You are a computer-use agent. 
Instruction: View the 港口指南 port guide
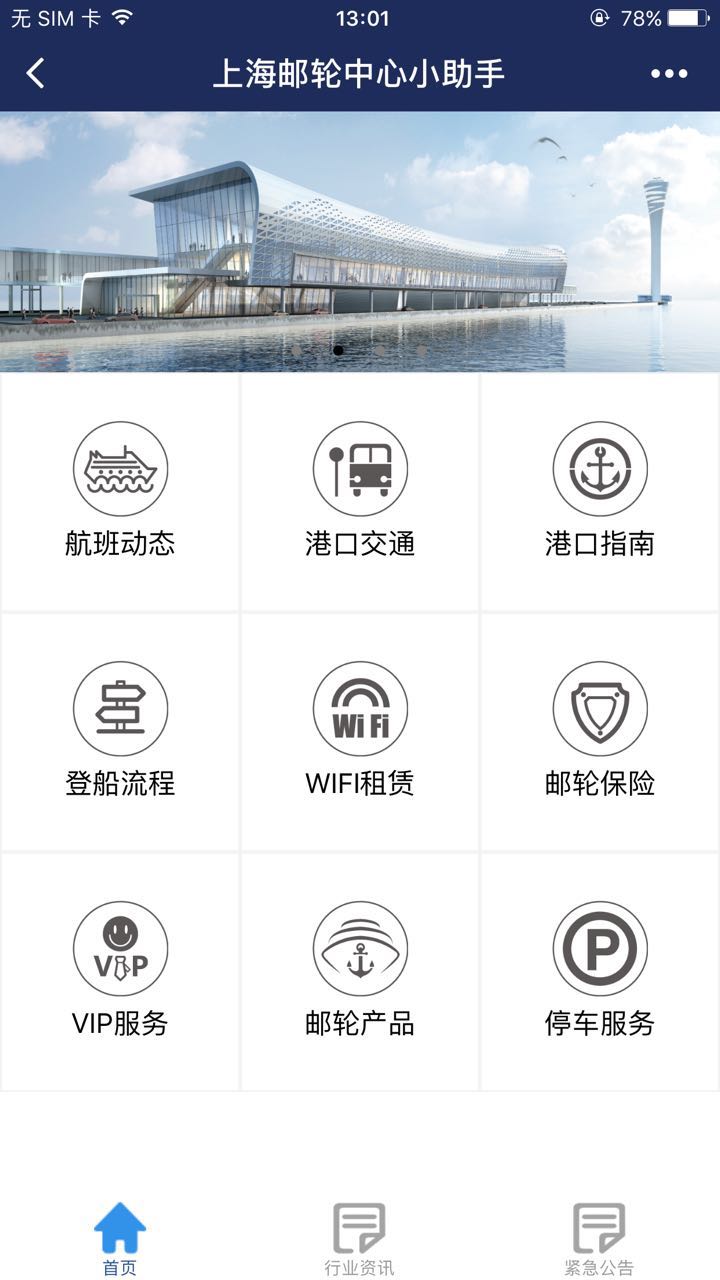pyautogui.click(x=600, y=492)
